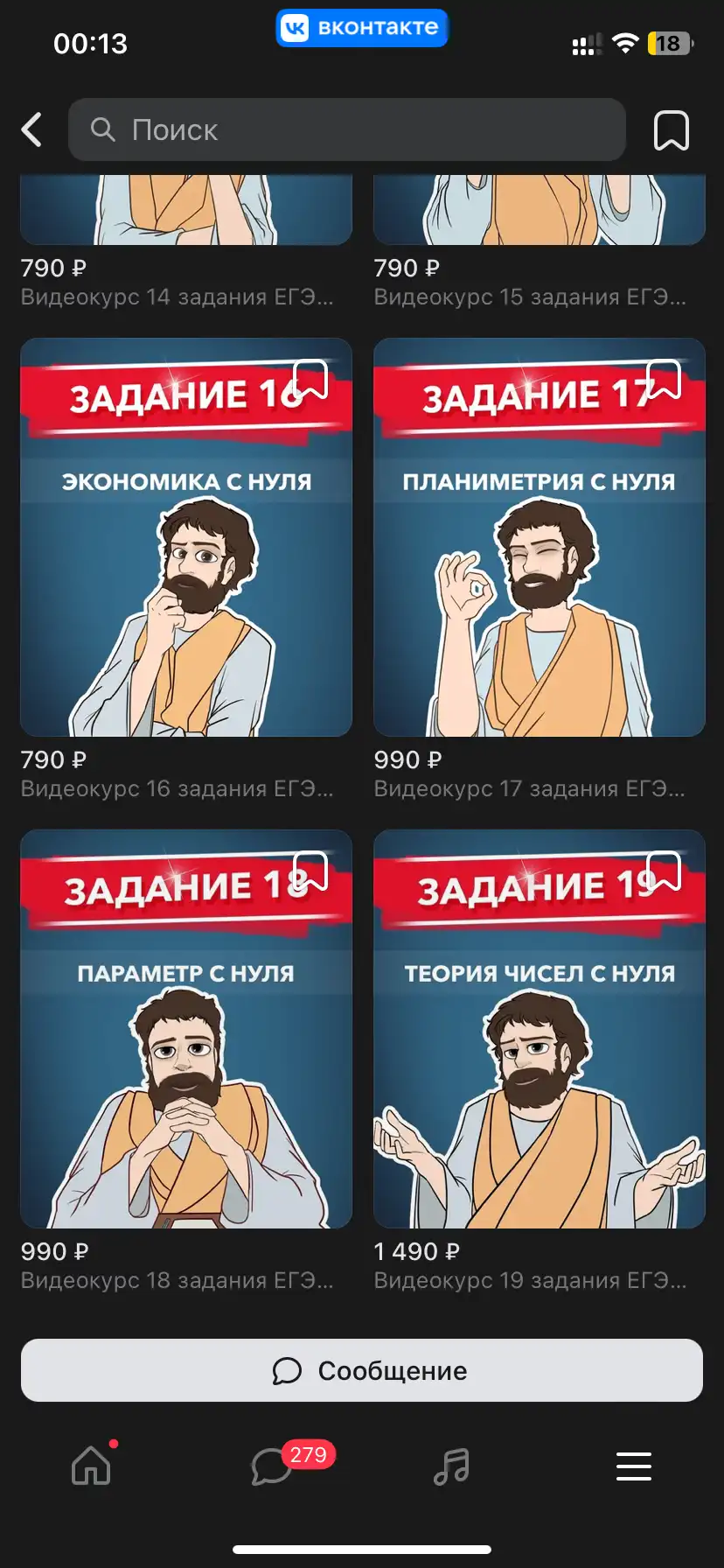Bookmark the Задание 17 course

pyautogui.click(x=664, y=380)
